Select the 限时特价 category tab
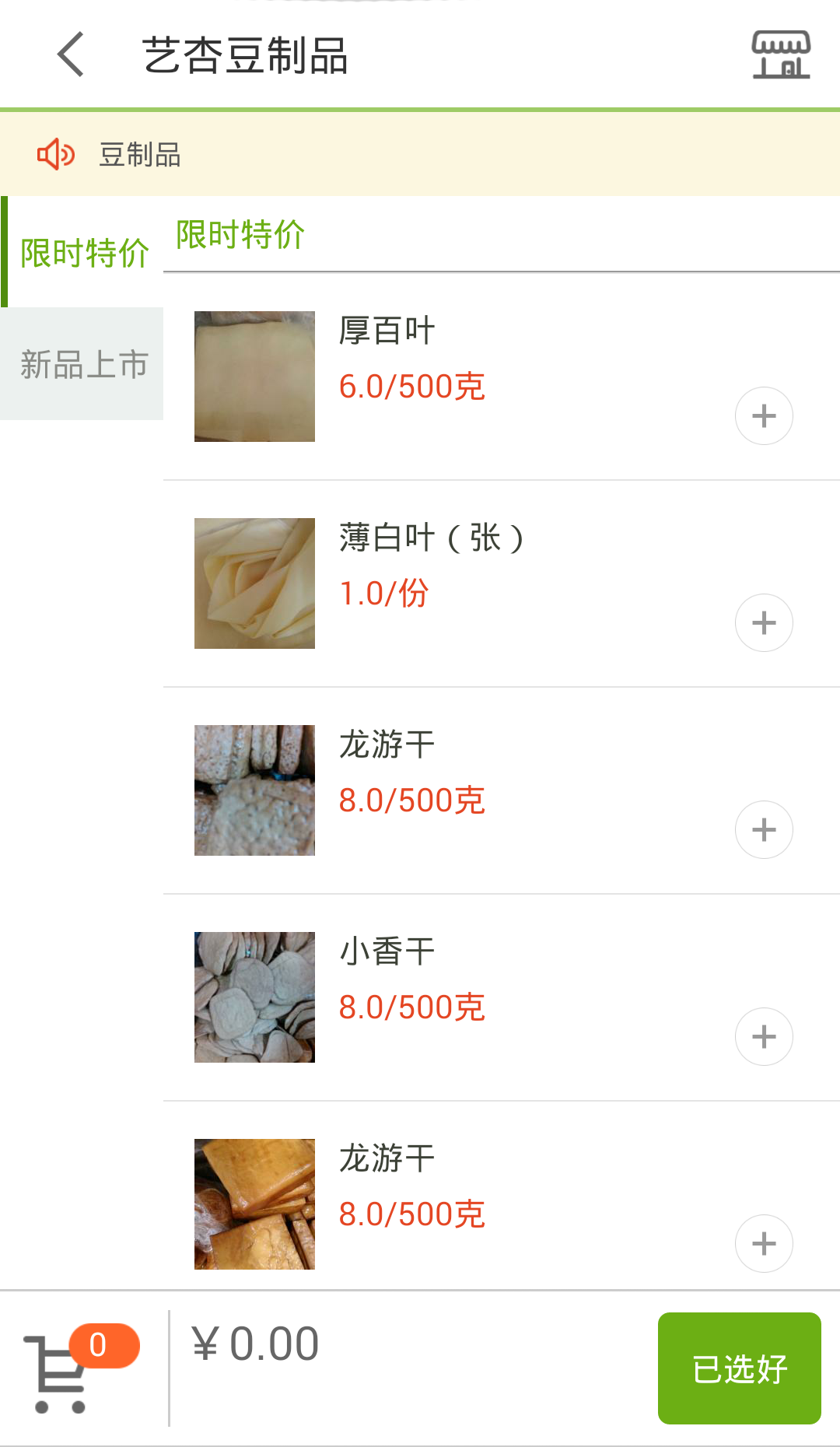This screenshot has width=840, height=1447. click(x=83, y=253)
